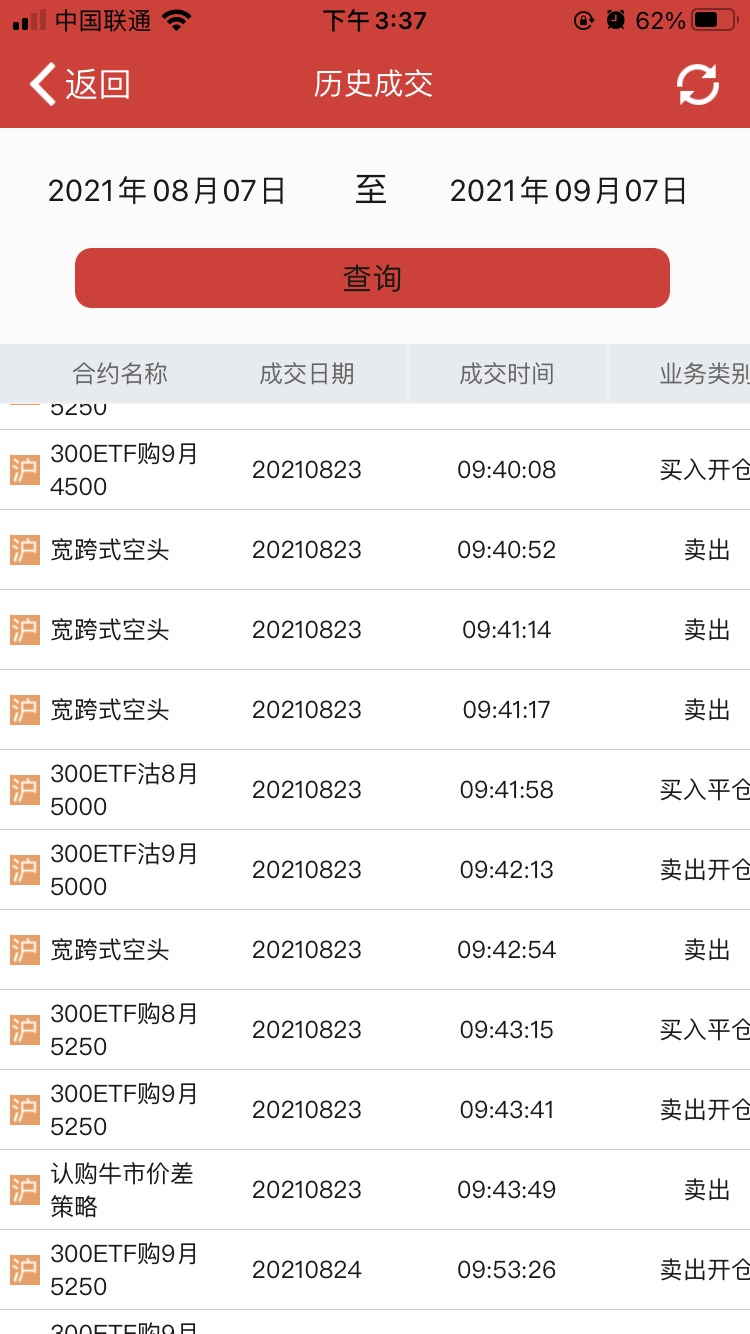Open 宽跨式空头 trade at 09:40:52
Viewport: 750px width, 1334px height.
point(375,550)
